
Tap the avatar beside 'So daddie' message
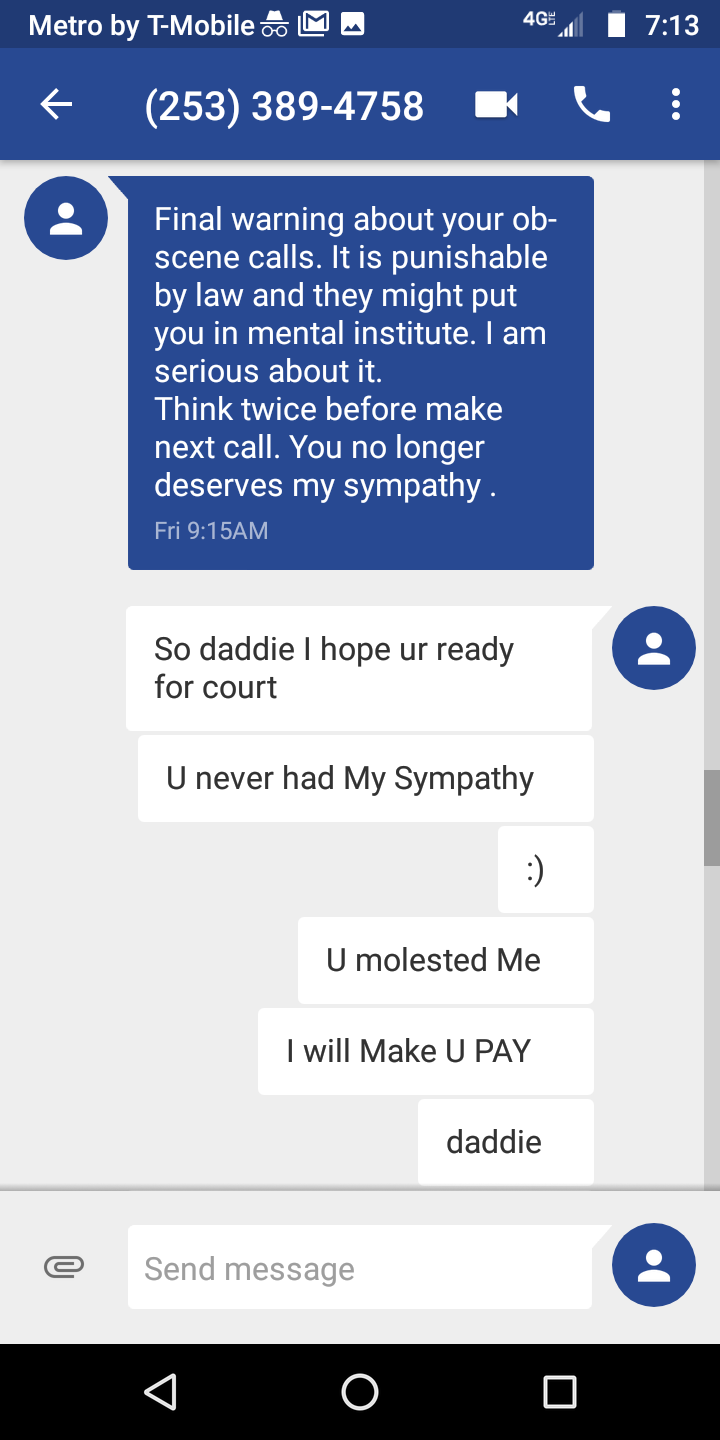(x=653, y=647)
